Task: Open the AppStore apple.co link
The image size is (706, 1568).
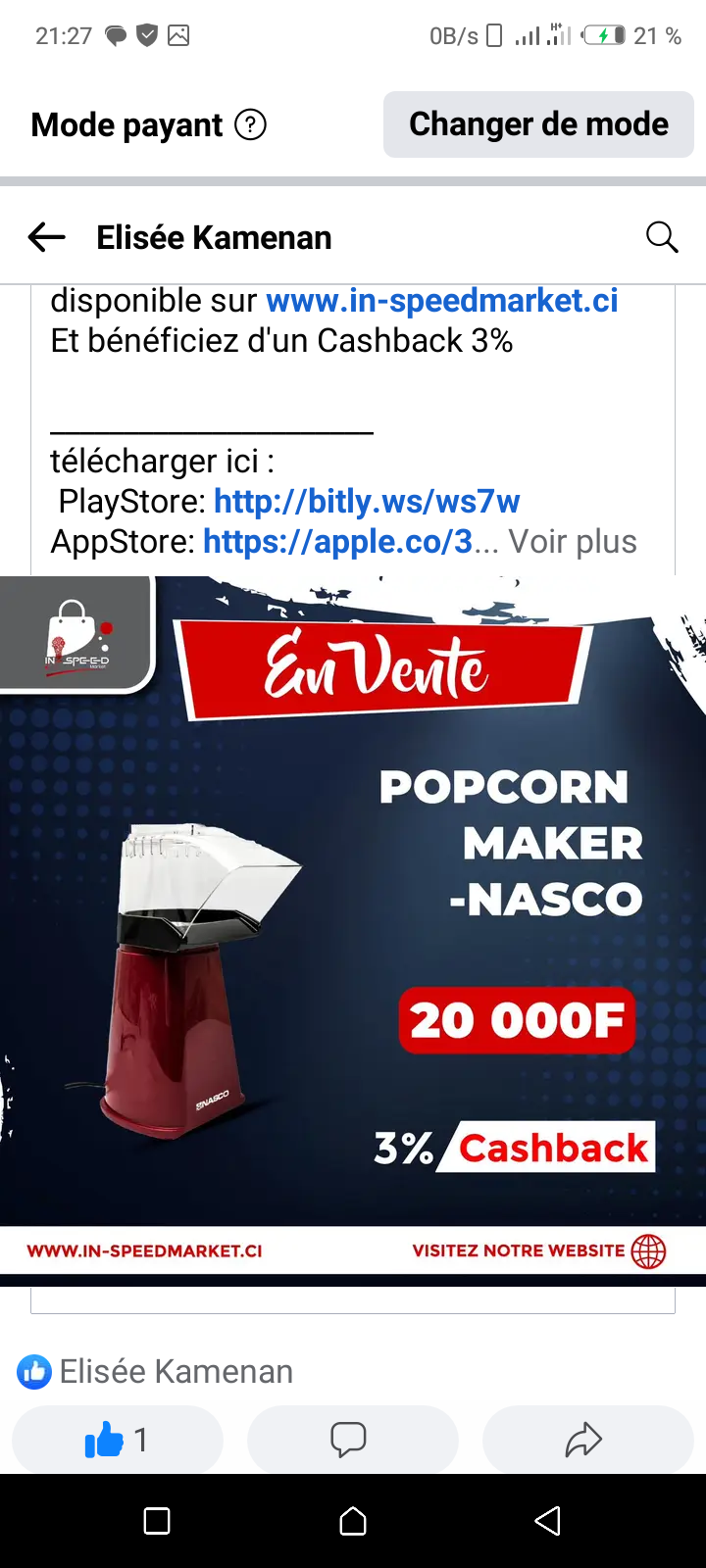Action: [x=338, y=542]
